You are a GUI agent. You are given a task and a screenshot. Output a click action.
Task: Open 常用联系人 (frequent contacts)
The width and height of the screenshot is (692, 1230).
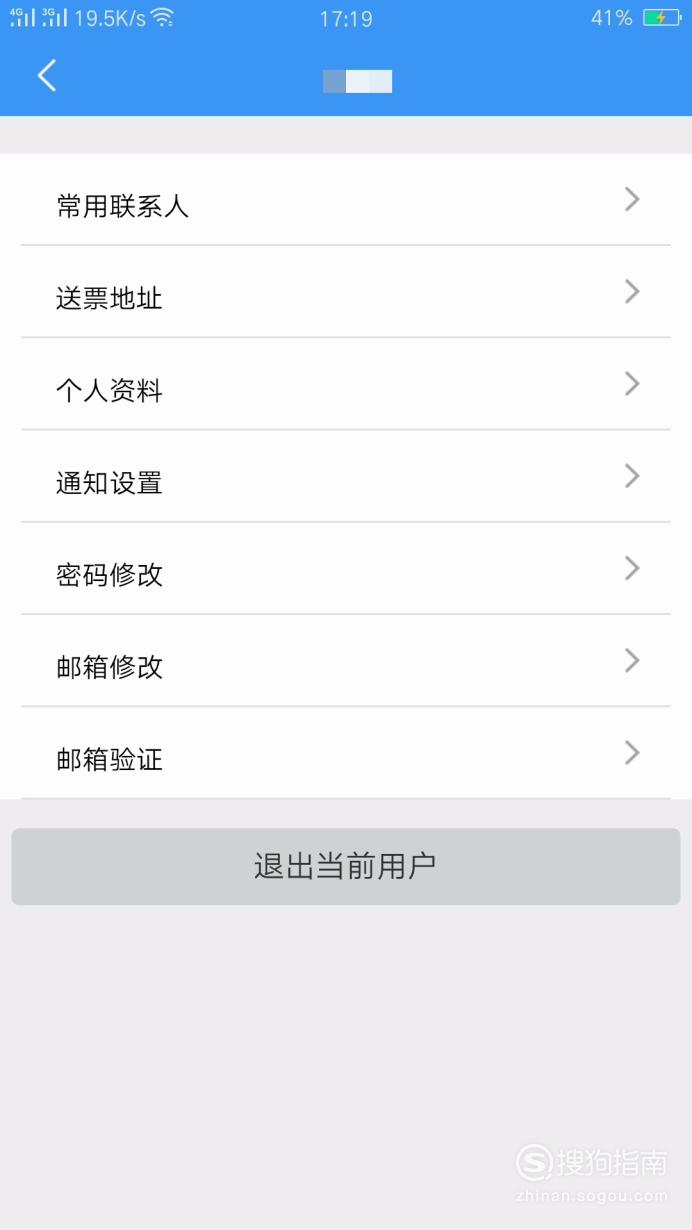click(x=346, y=200)
